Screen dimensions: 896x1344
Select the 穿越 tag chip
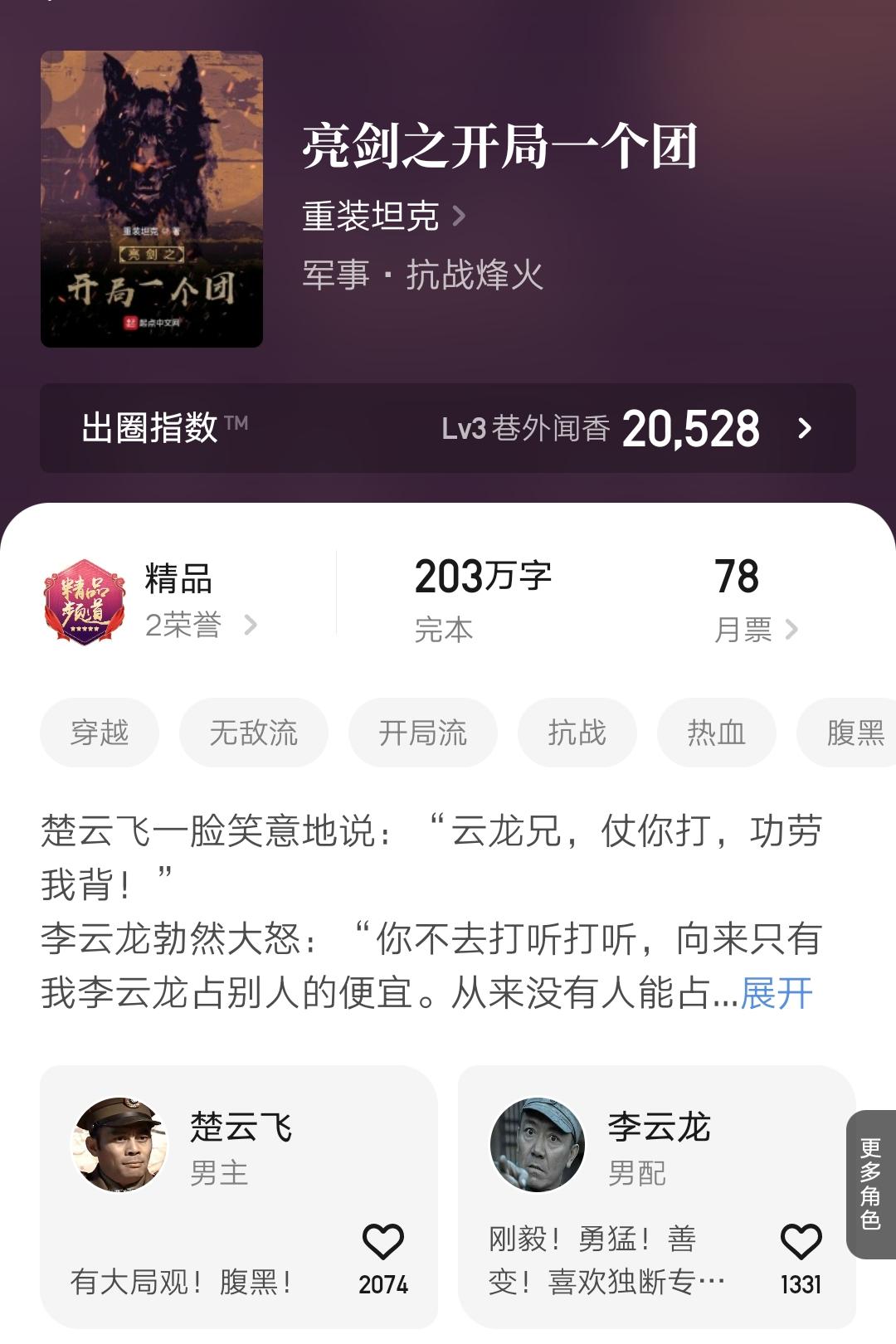100,733
